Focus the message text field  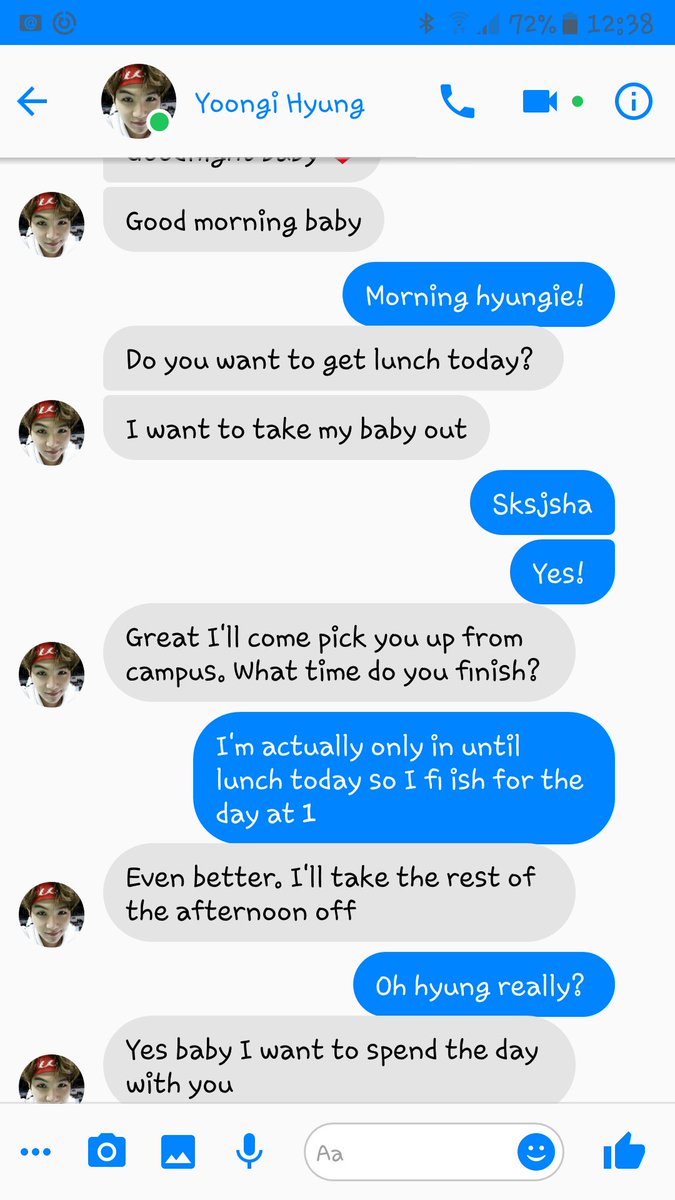click(x=410, y=1153)
